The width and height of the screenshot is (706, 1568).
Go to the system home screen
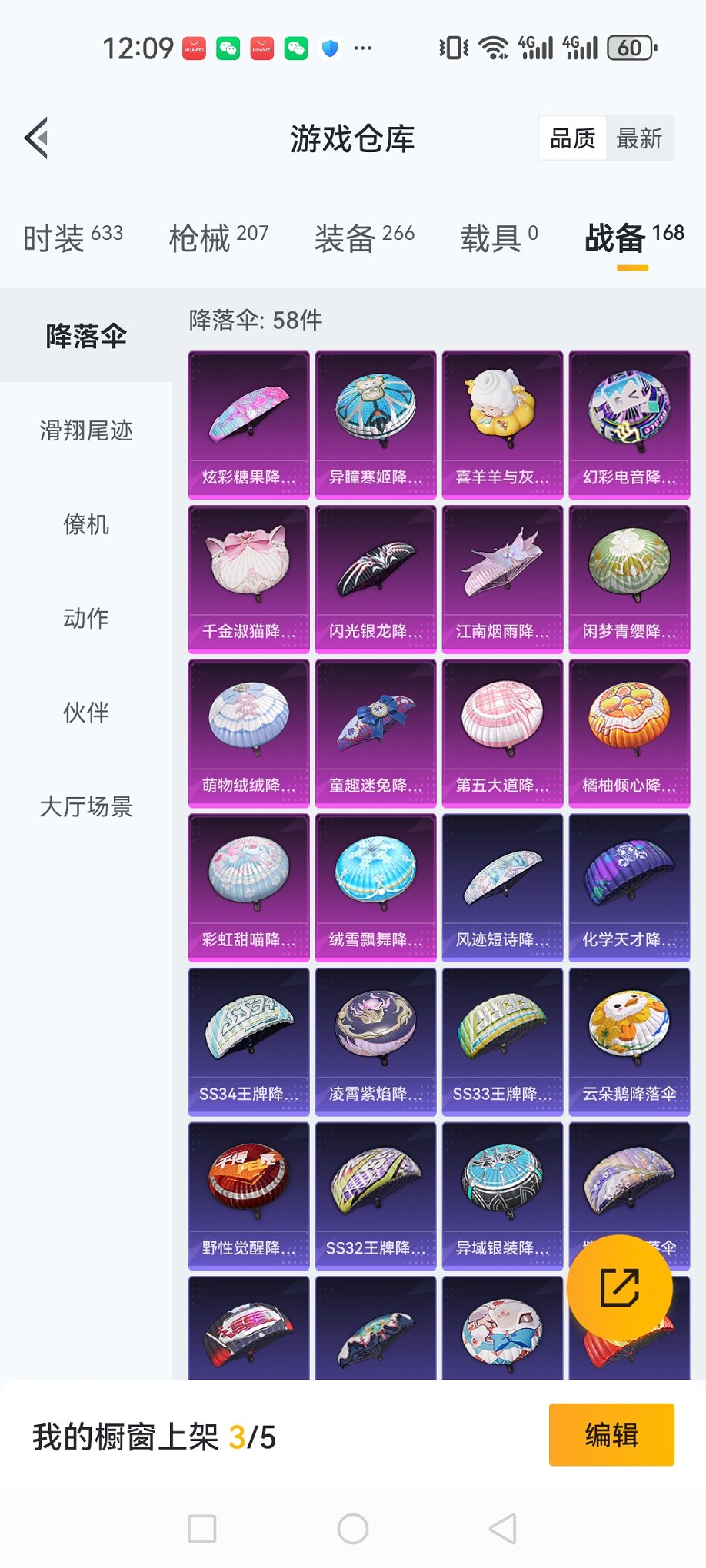[353, 1529]
